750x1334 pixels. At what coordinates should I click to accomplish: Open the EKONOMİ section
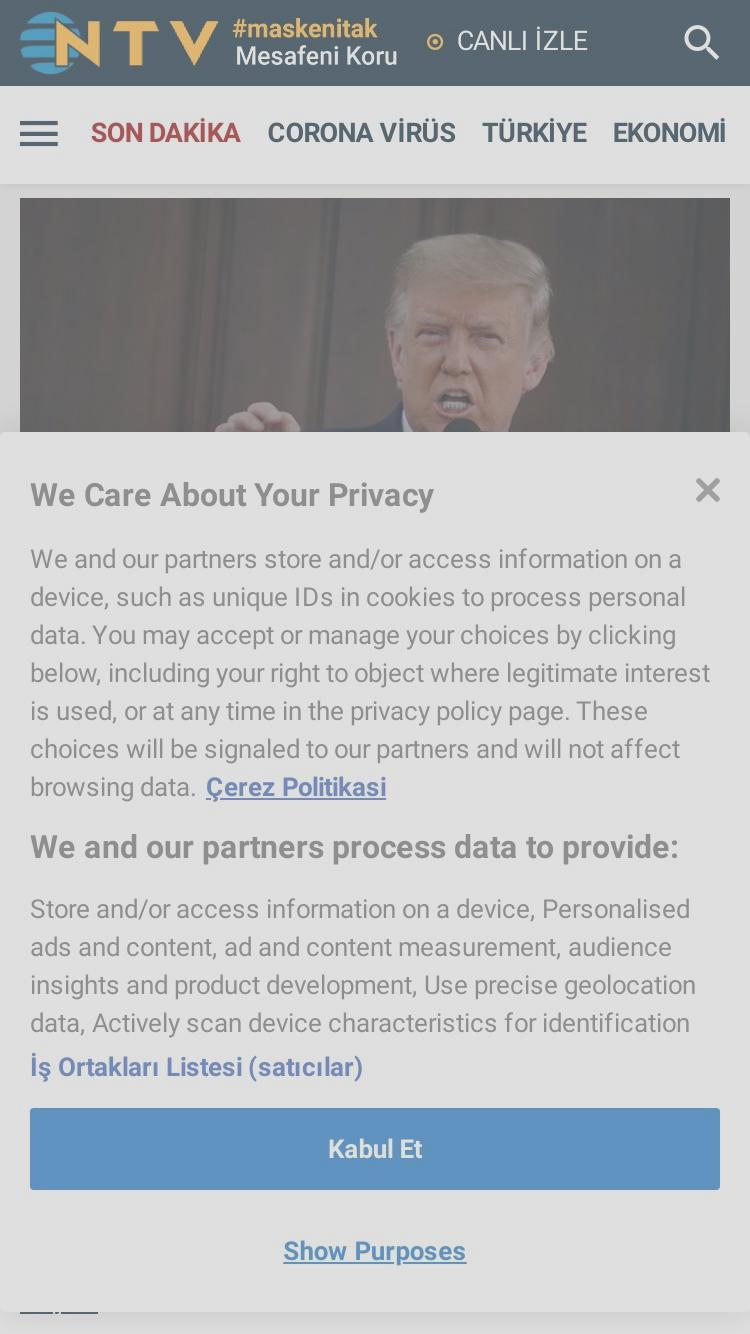pos(669,133)
